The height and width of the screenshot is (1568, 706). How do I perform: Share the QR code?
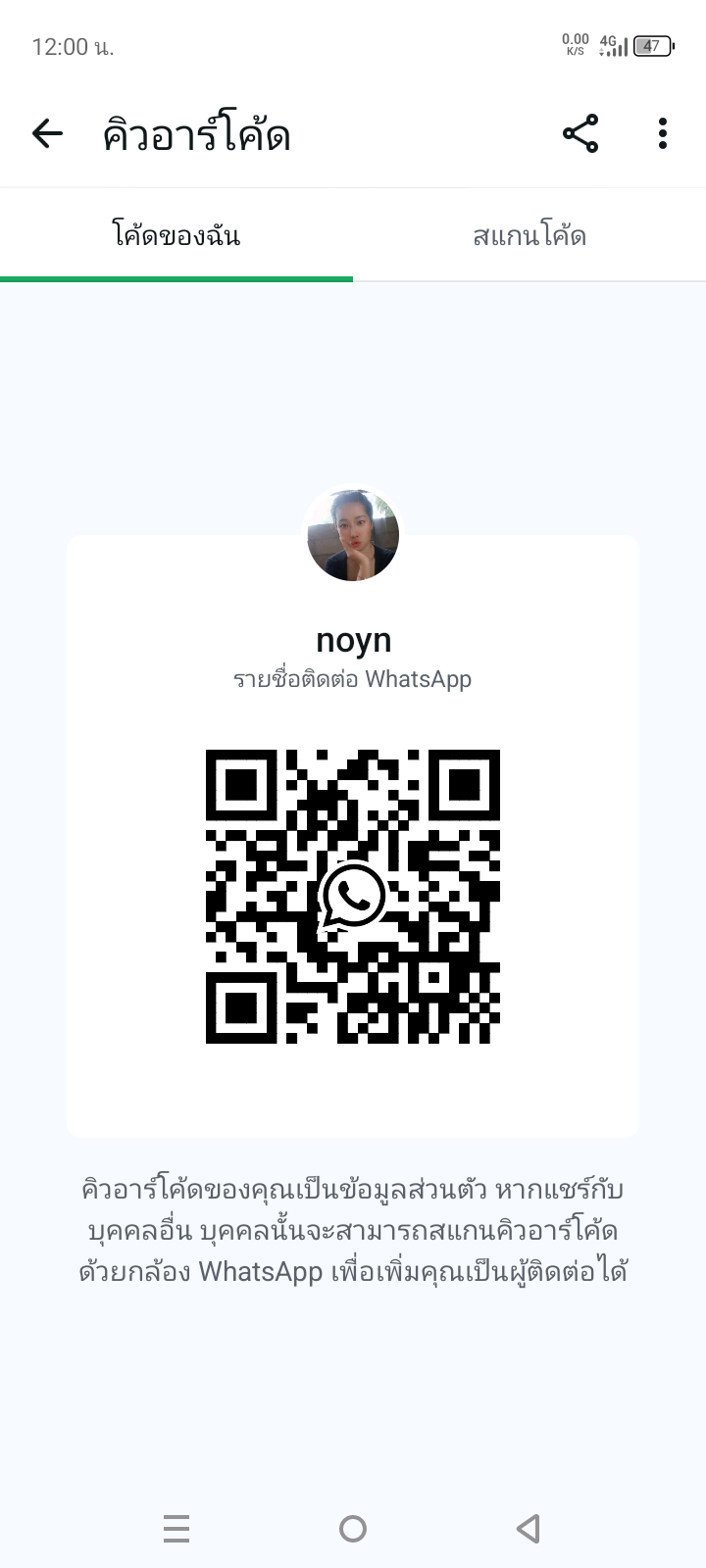click(x=580, y=133)
